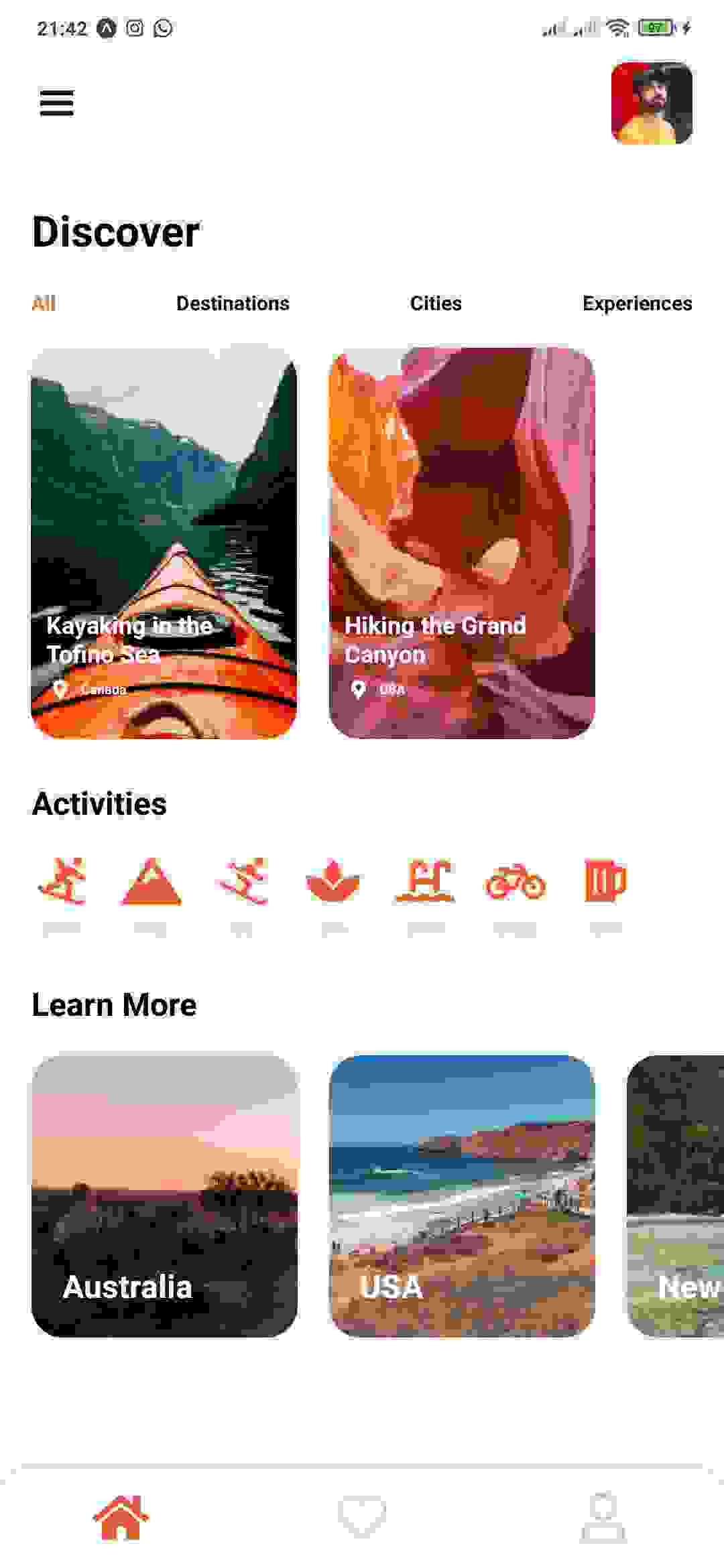This screenshot has width=724, height=1568.
Task: Open the profile picture avatar
Action: click(x=651, y=103)
